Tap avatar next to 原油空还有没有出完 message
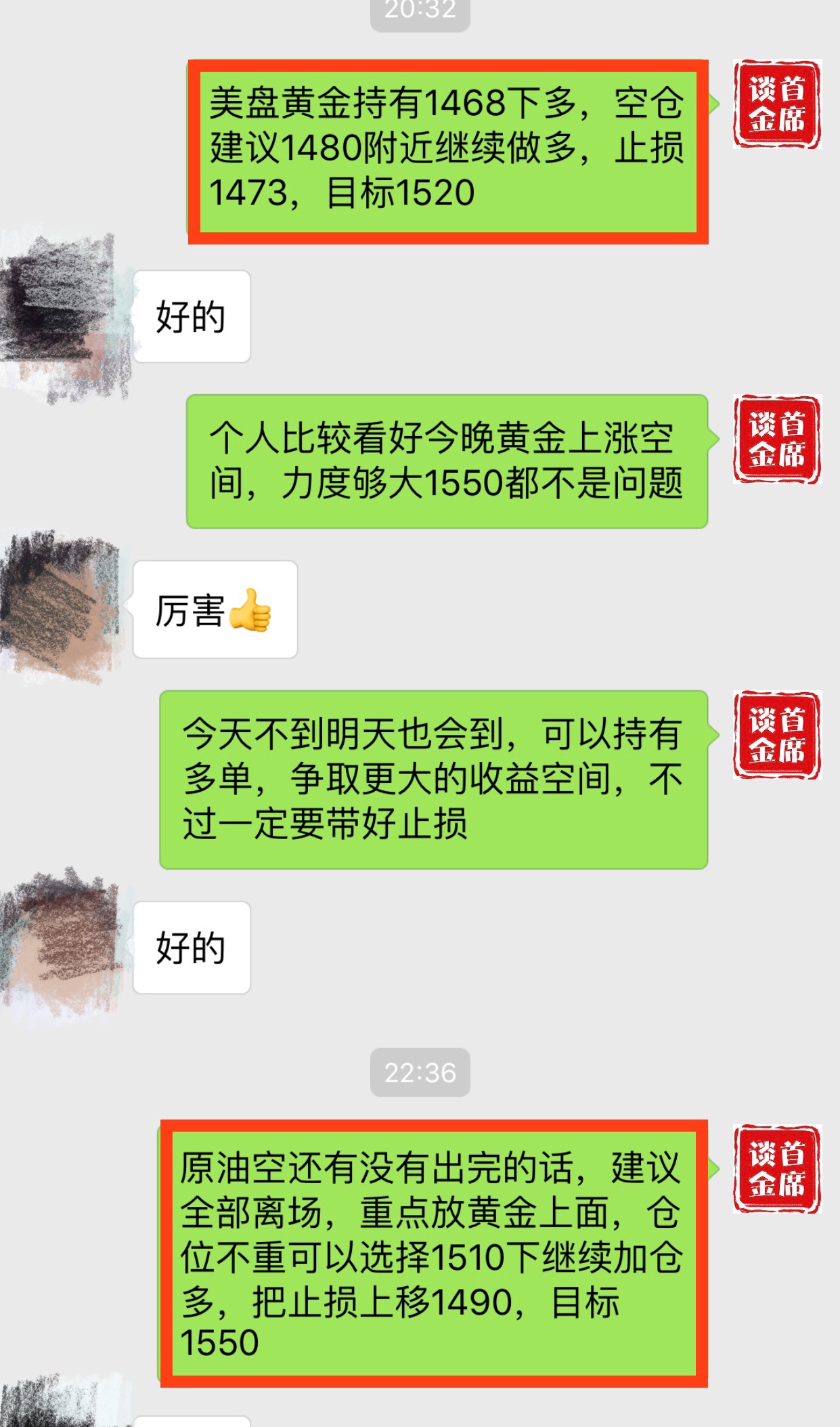This screenshot has height=1427, width=840. tap(777, 1169)
